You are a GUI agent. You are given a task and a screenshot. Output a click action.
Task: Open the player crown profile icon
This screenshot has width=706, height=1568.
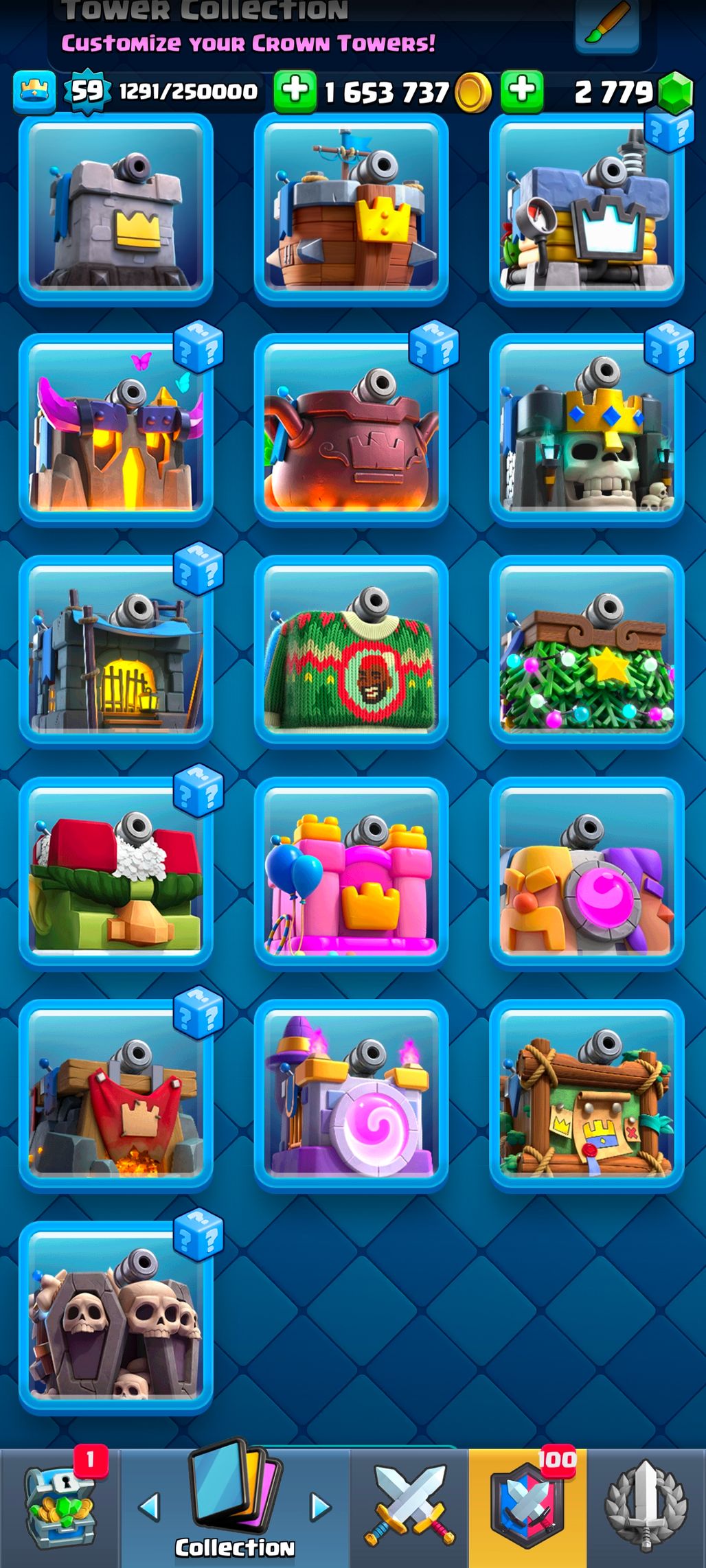coord(34,91)
